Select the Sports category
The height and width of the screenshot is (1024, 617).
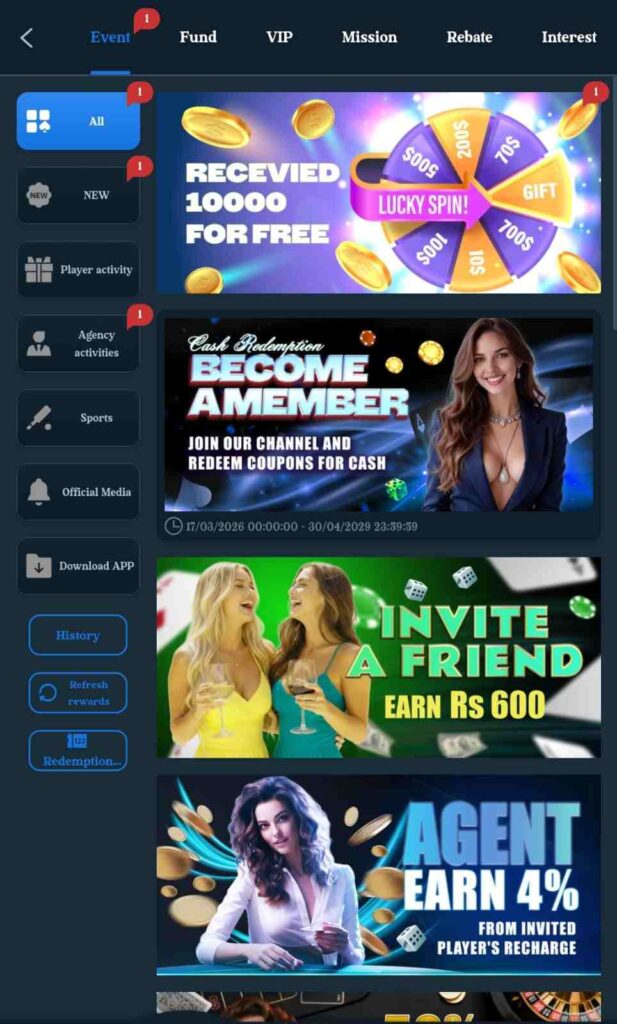tap(78, 418)
